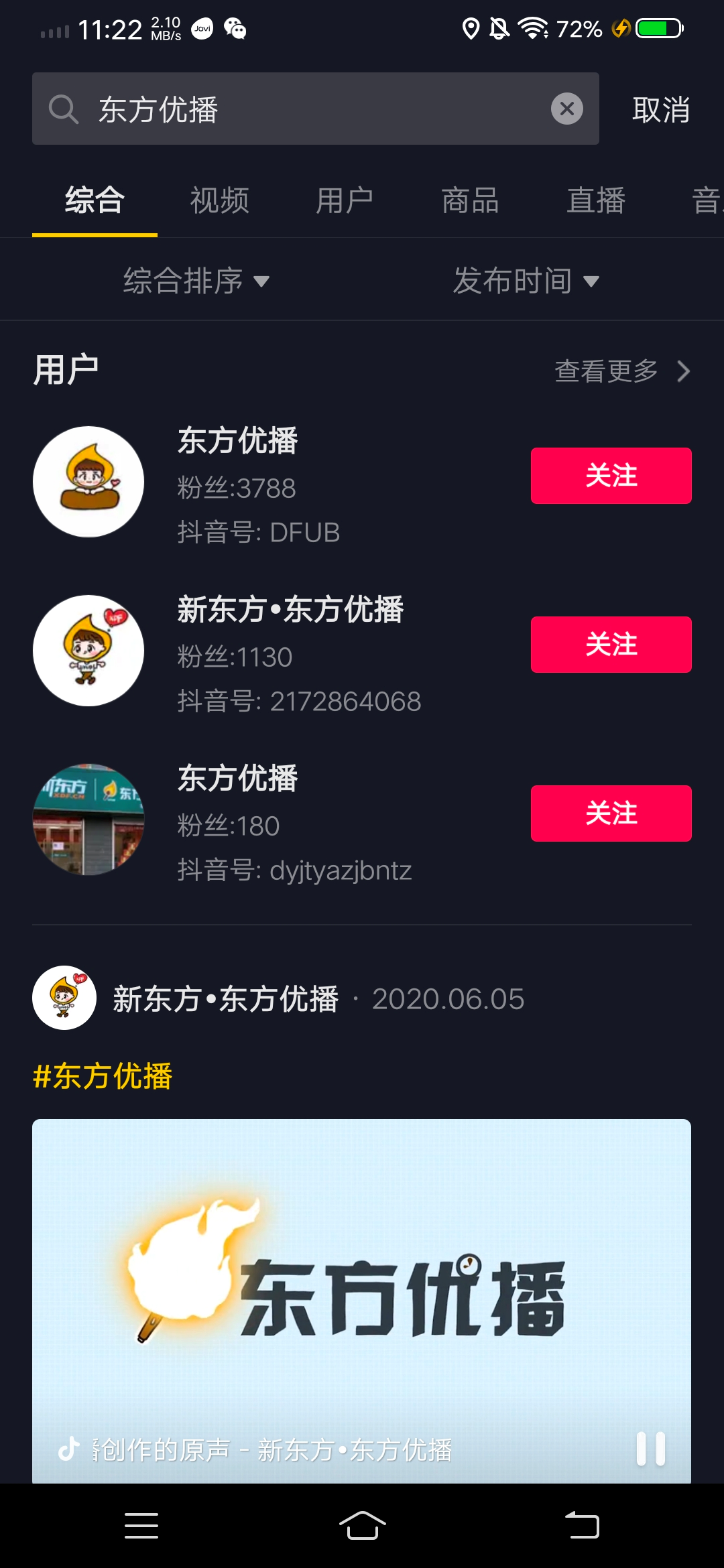The height and width of the screenshot is (1568, 724).
Task: Toggle follow for 东方优播 with 3788 fans
Action: point(611,475)
